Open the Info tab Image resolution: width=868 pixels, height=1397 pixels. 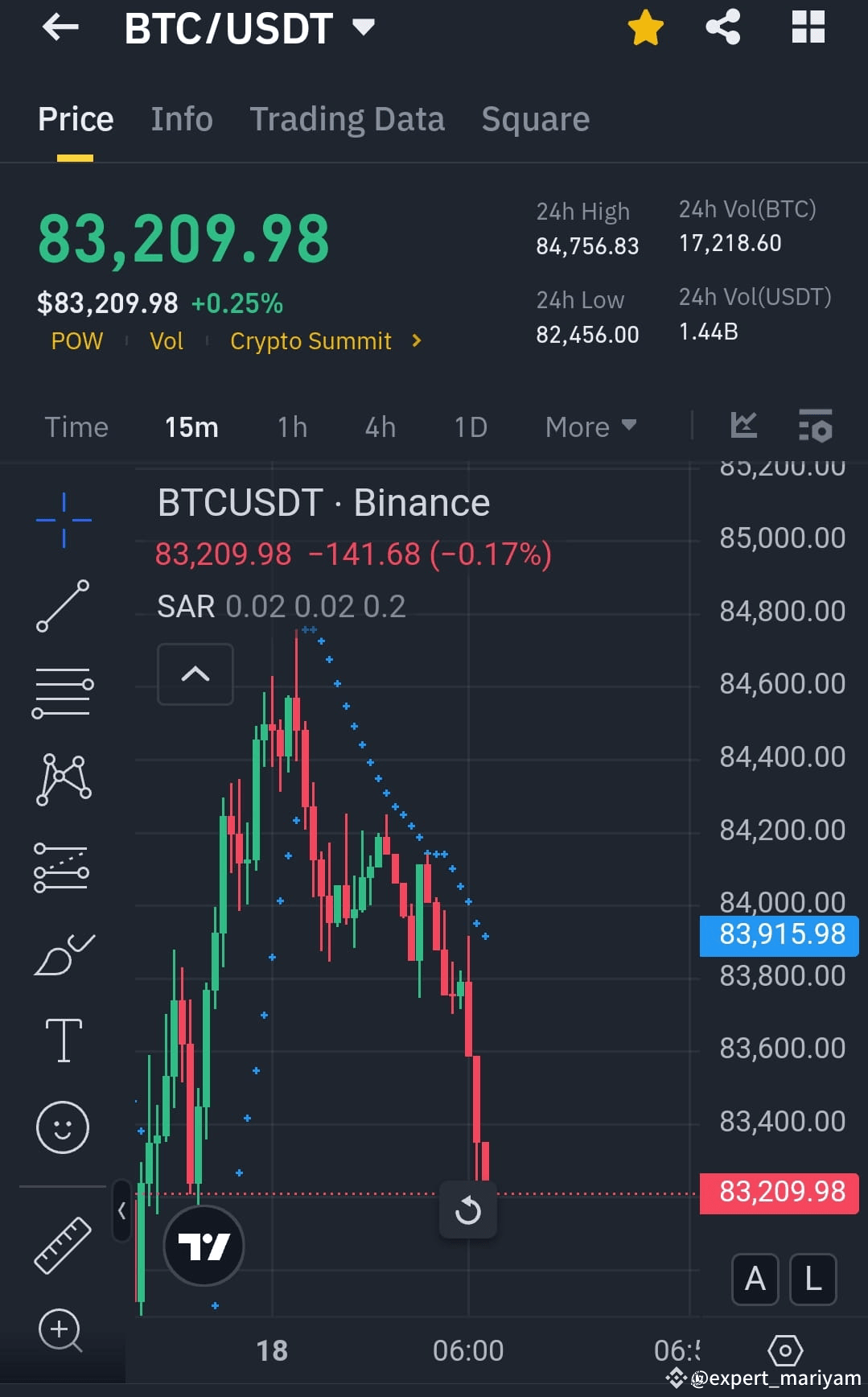coord(181,119)
